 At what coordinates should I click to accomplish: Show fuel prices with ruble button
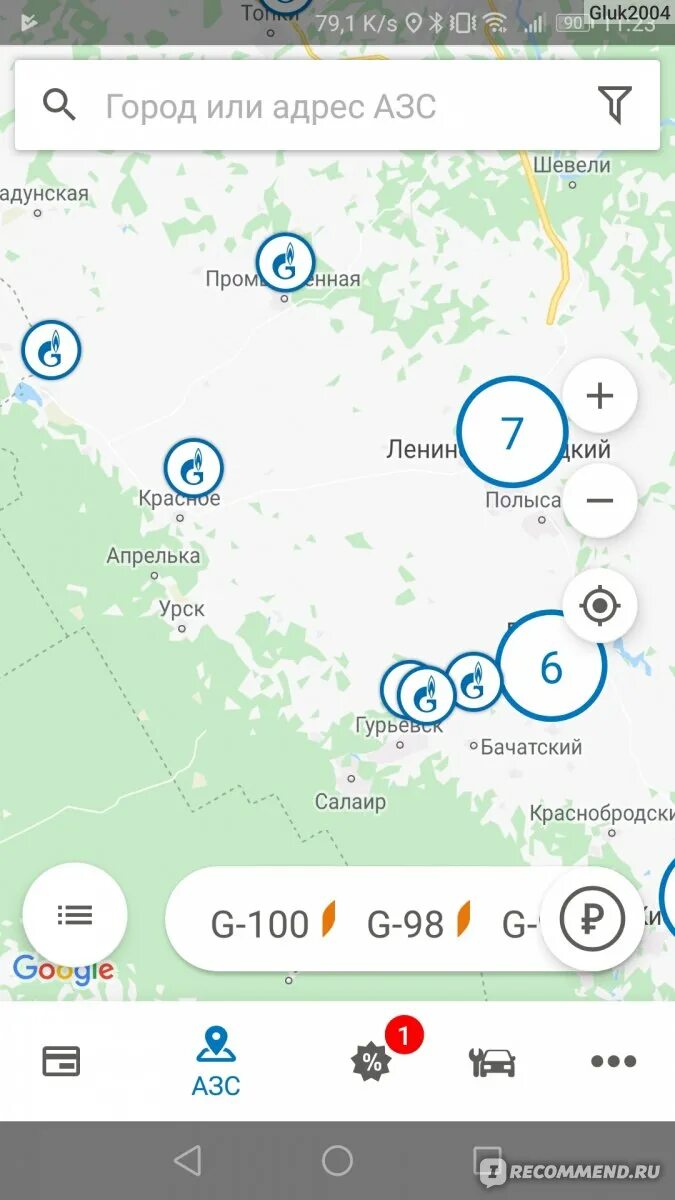pos(591,917)
